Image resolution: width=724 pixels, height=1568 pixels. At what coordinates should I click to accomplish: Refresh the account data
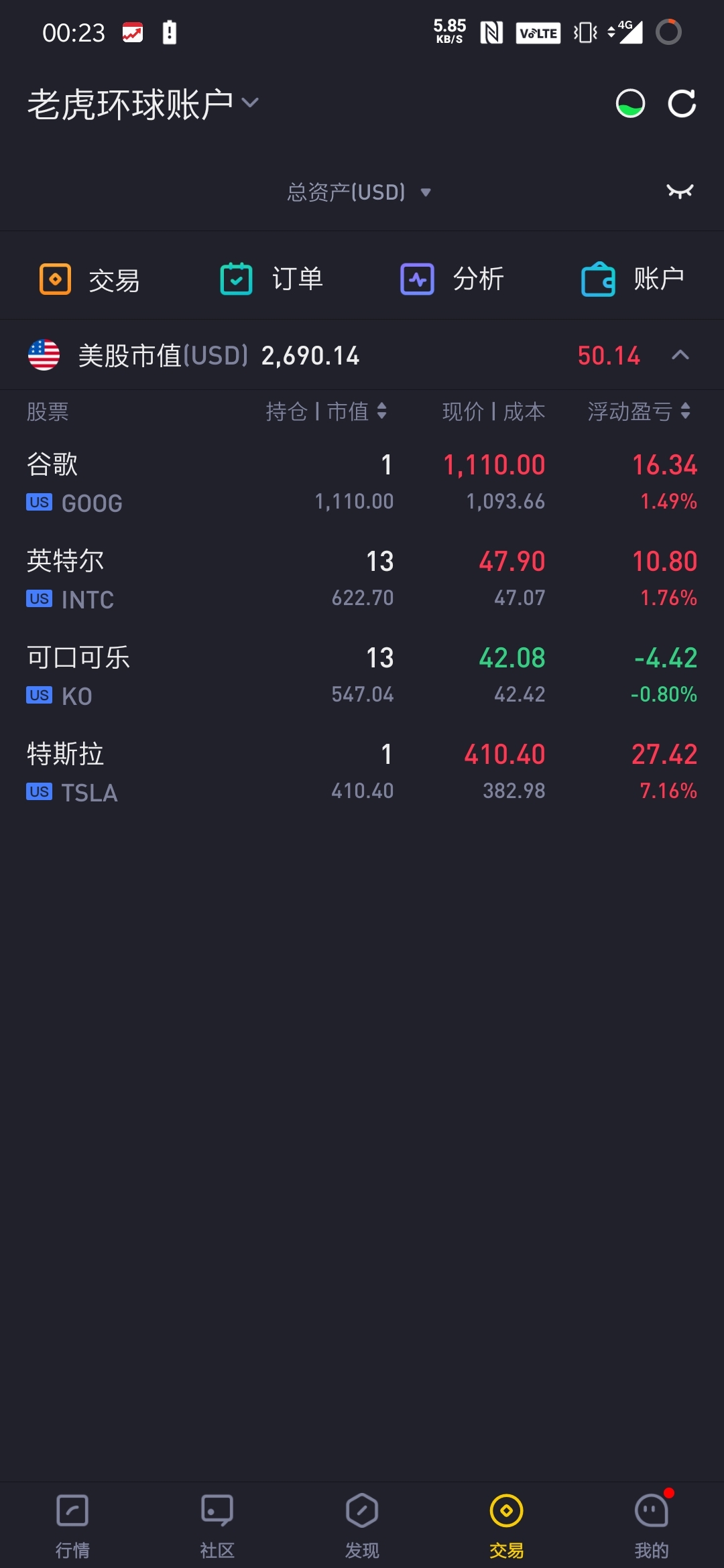[x=682, y=104]
